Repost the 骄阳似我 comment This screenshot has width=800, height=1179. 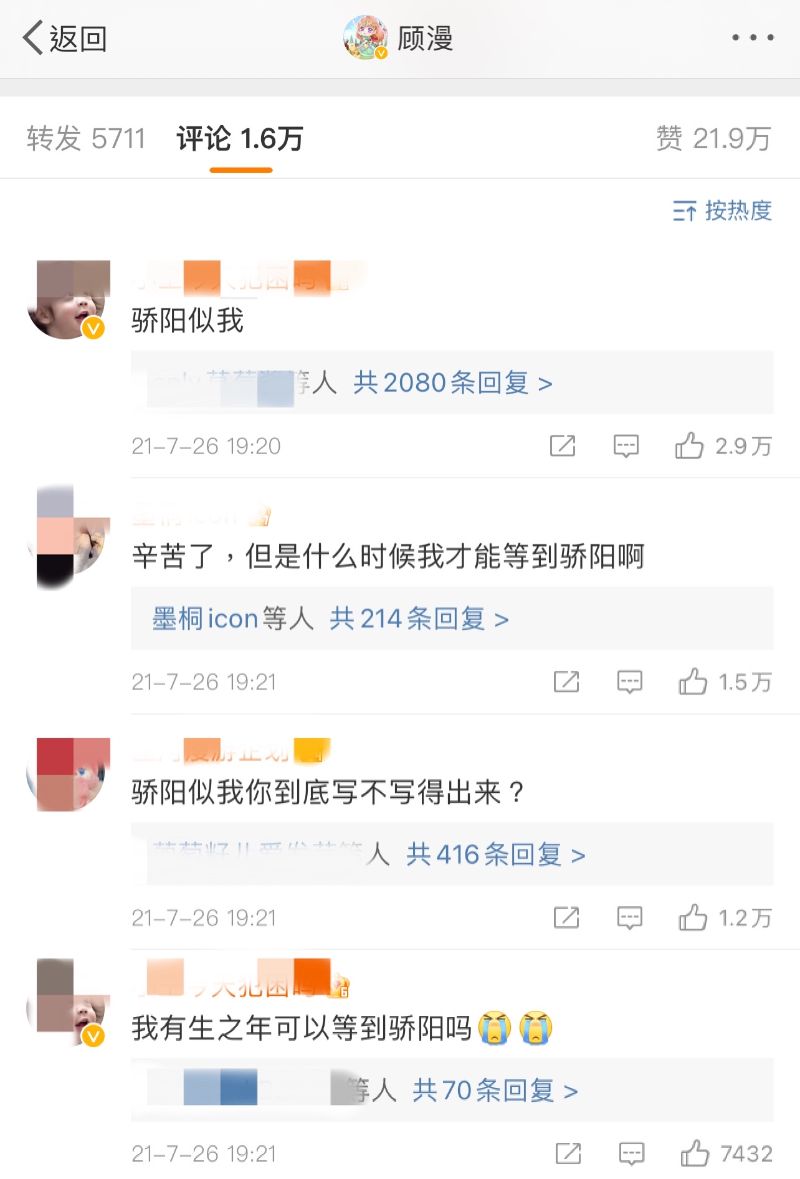click(563, 446)
